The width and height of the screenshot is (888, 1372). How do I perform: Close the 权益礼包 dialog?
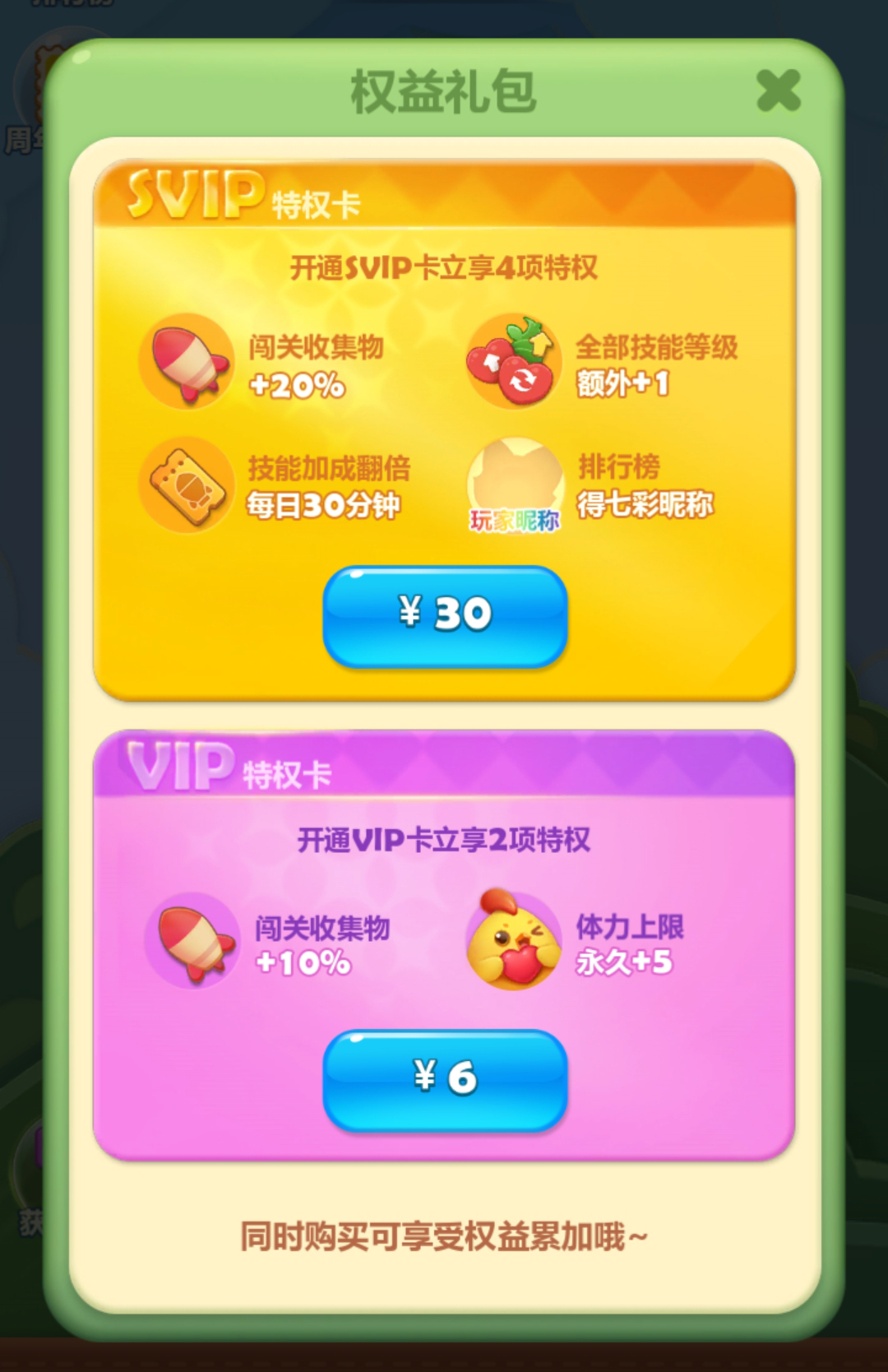778,90
